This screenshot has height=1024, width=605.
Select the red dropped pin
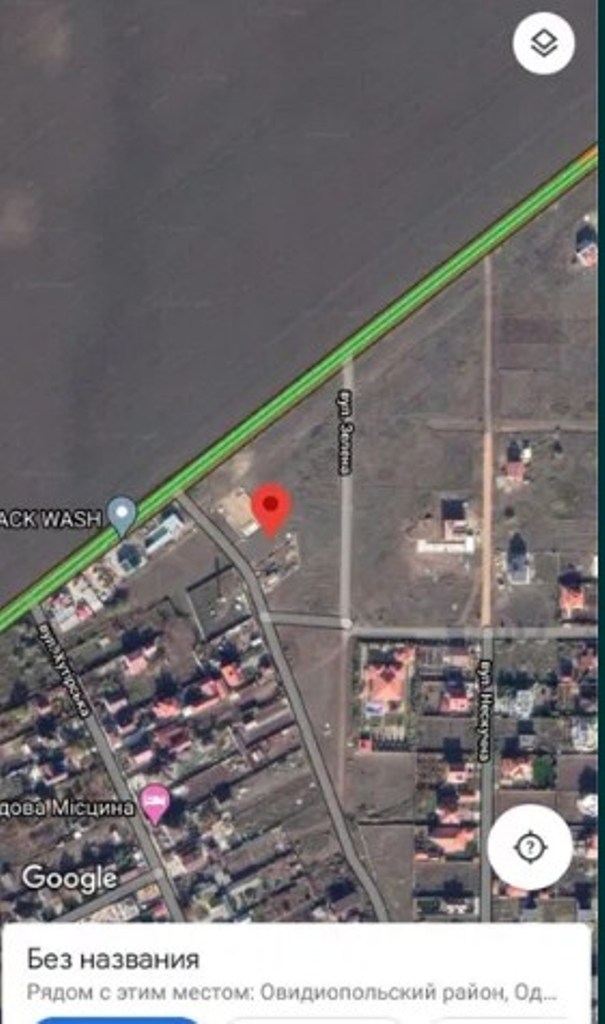pos(270,508)
